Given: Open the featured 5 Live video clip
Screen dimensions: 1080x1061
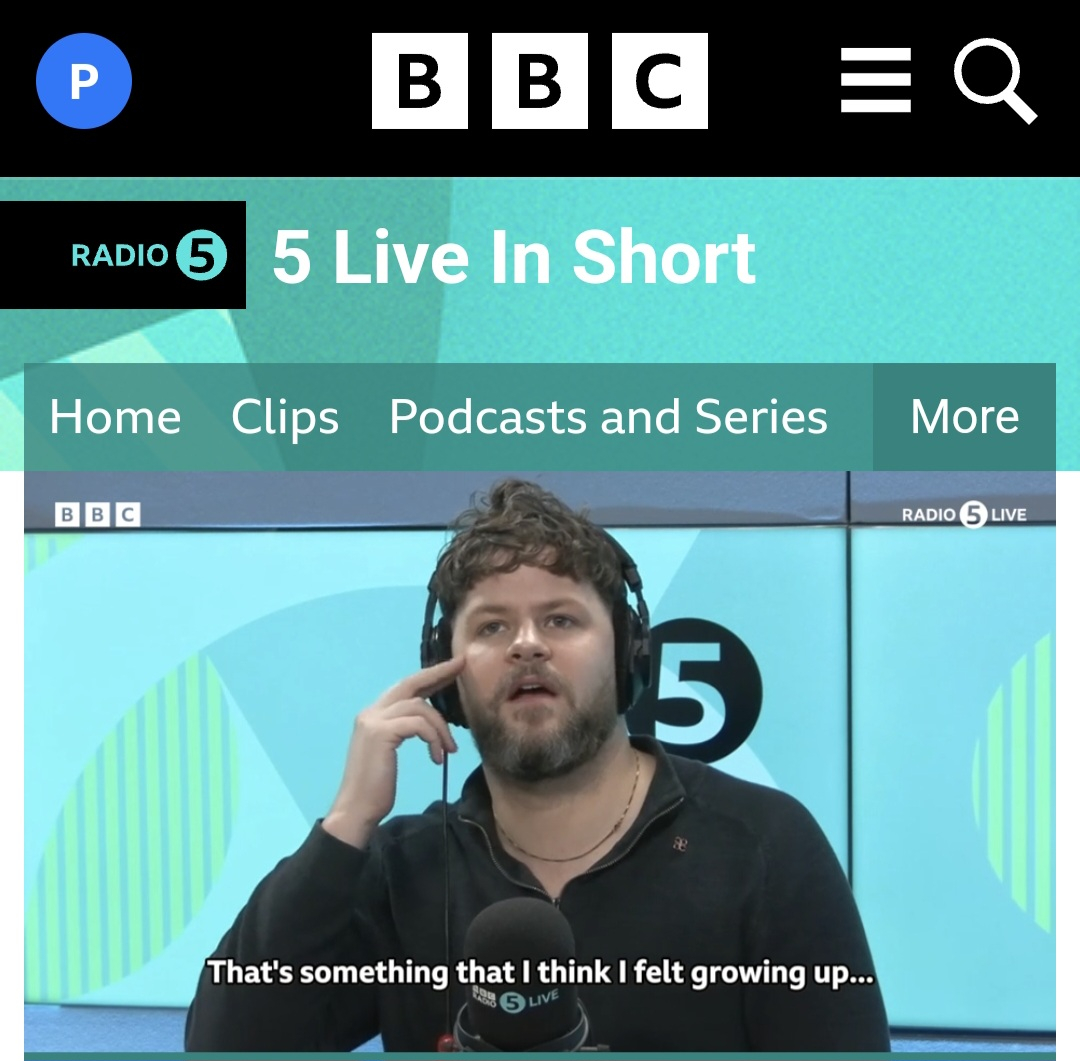Looking at the screenshot, I should [539, 760].
